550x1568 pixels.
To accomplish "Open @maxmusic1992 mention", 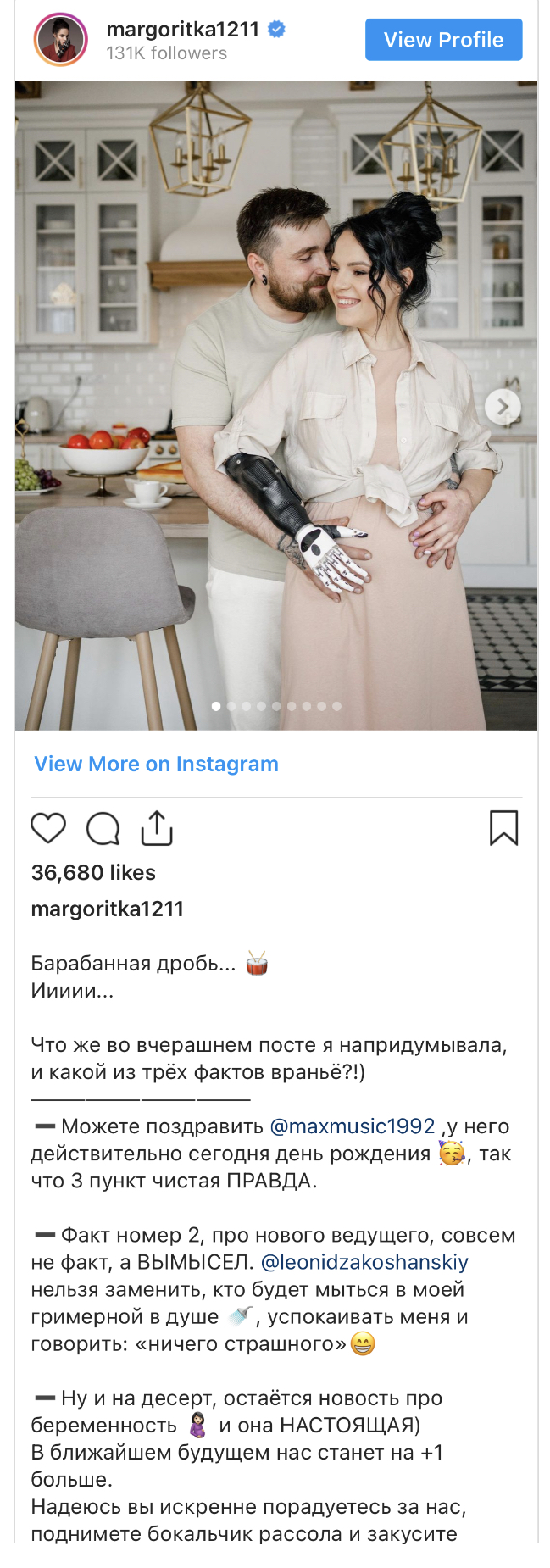I will (x=352, y=1126).
